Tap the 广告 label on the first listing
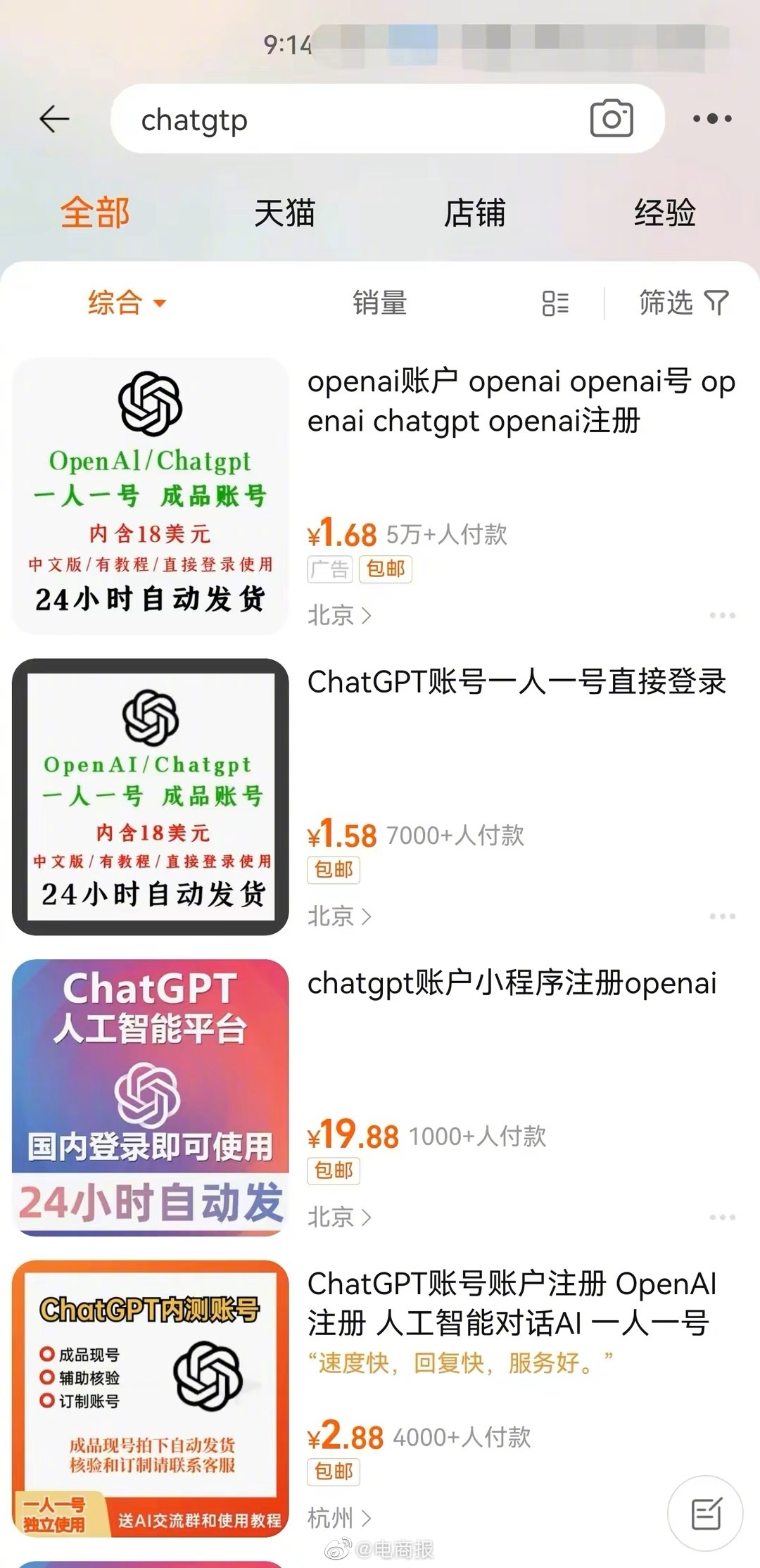The width and height of the screenshot is (760, 1568). click(x=331, y=569)
